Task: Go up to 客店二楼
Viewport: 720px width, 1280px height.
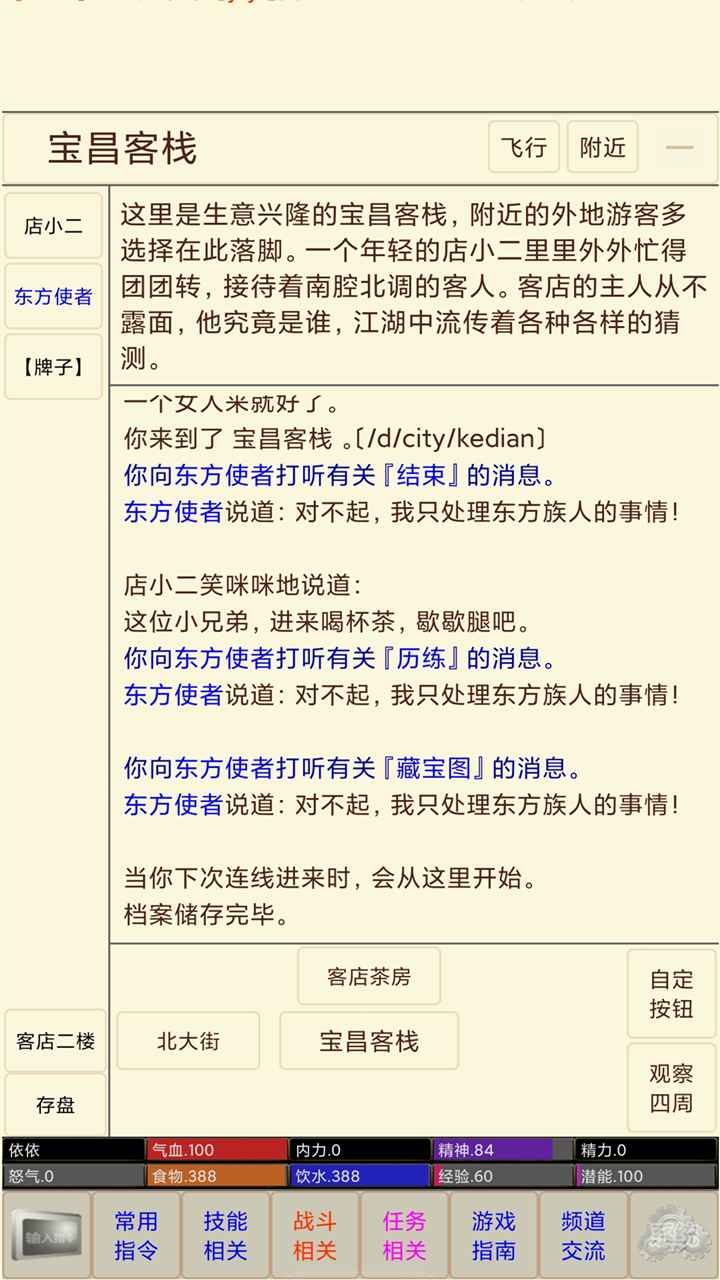Action: click(55, 1041)
